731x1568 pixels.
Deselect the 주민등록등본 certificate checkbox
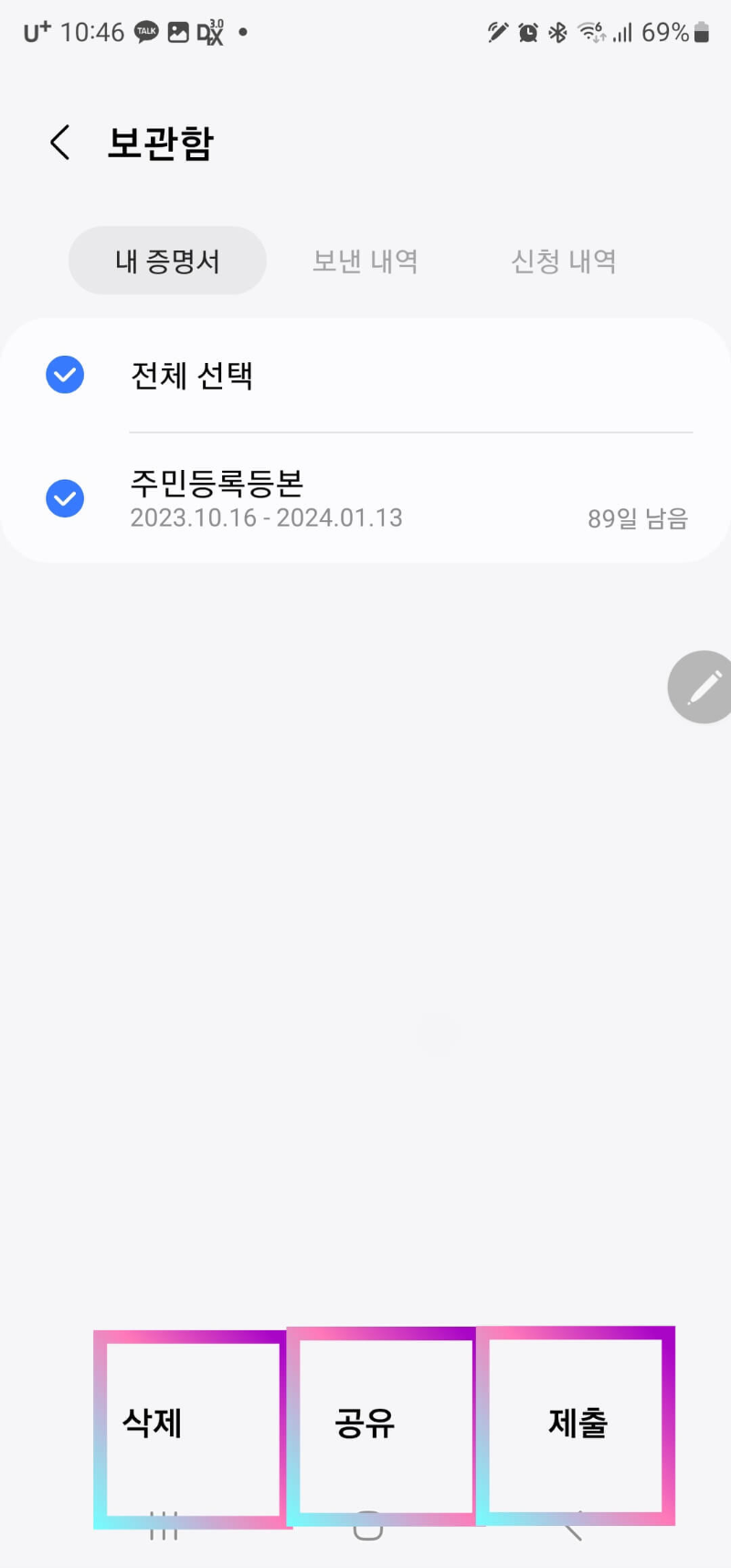(64, 498)
